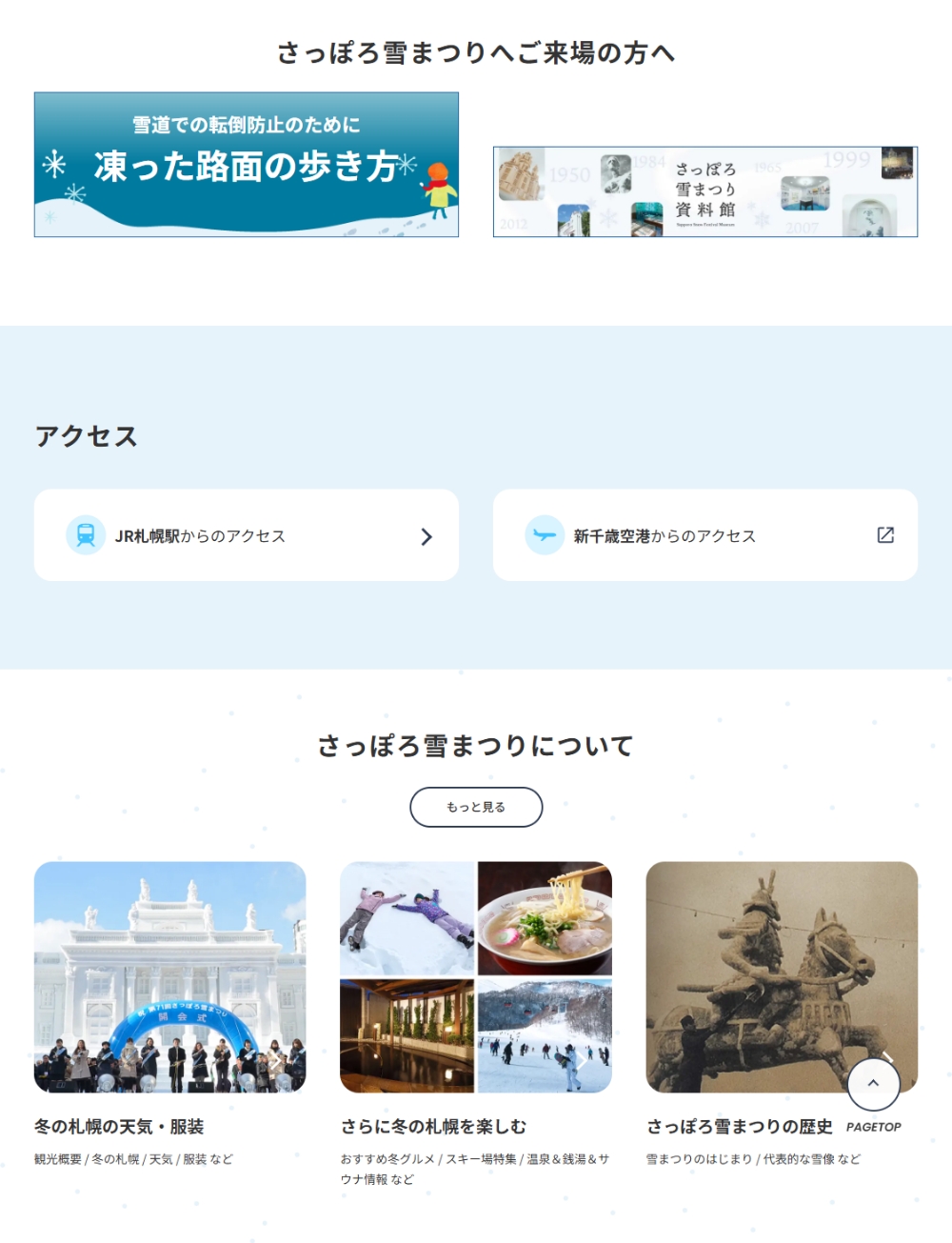This screenshot has width=952, height=1243.
Task: Jump back to the page top
Action: (x=873, y=1084)
